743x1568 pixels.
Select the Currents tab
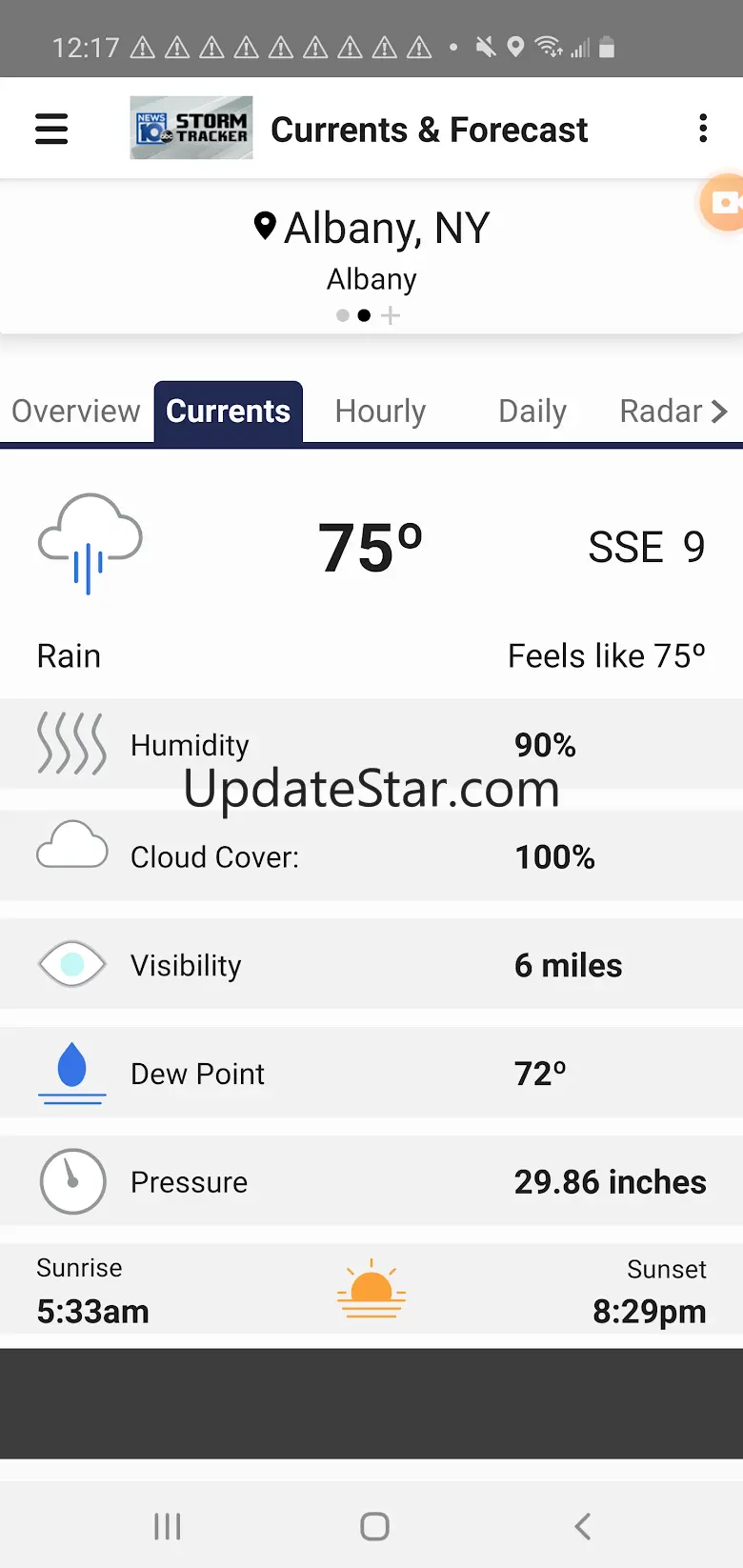coord(229,412)
